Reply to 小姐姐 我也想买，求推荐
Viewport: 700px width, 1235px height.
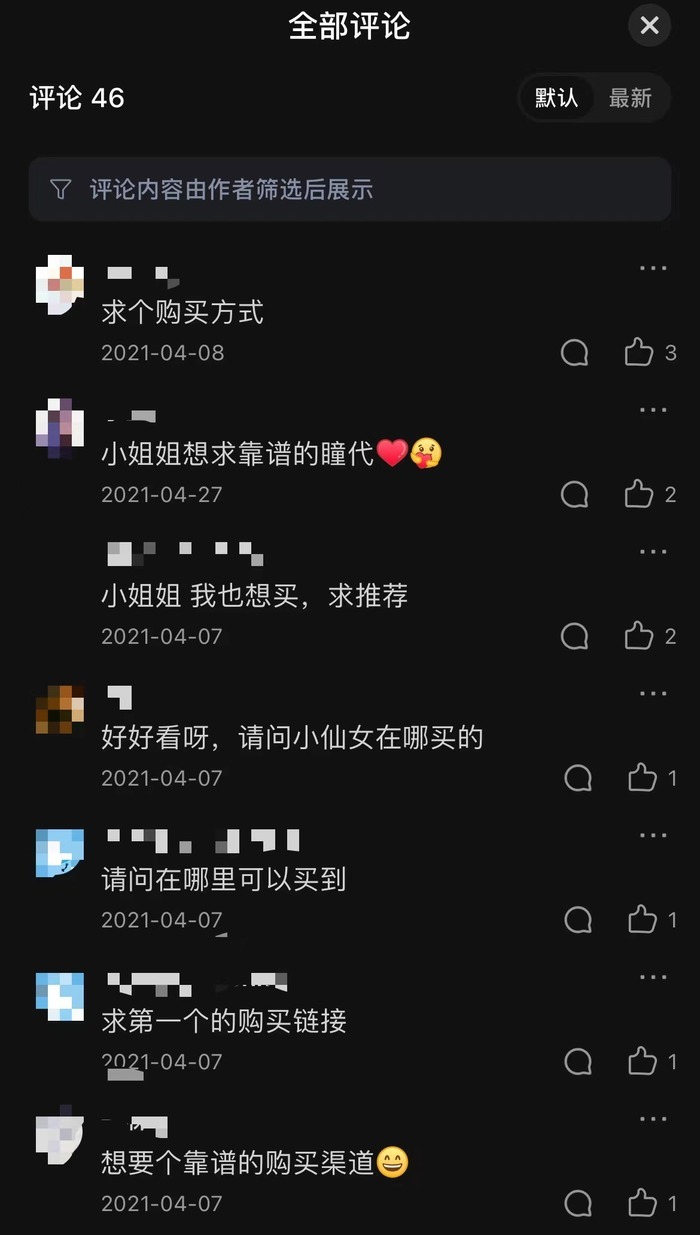(x=575, y=636)
